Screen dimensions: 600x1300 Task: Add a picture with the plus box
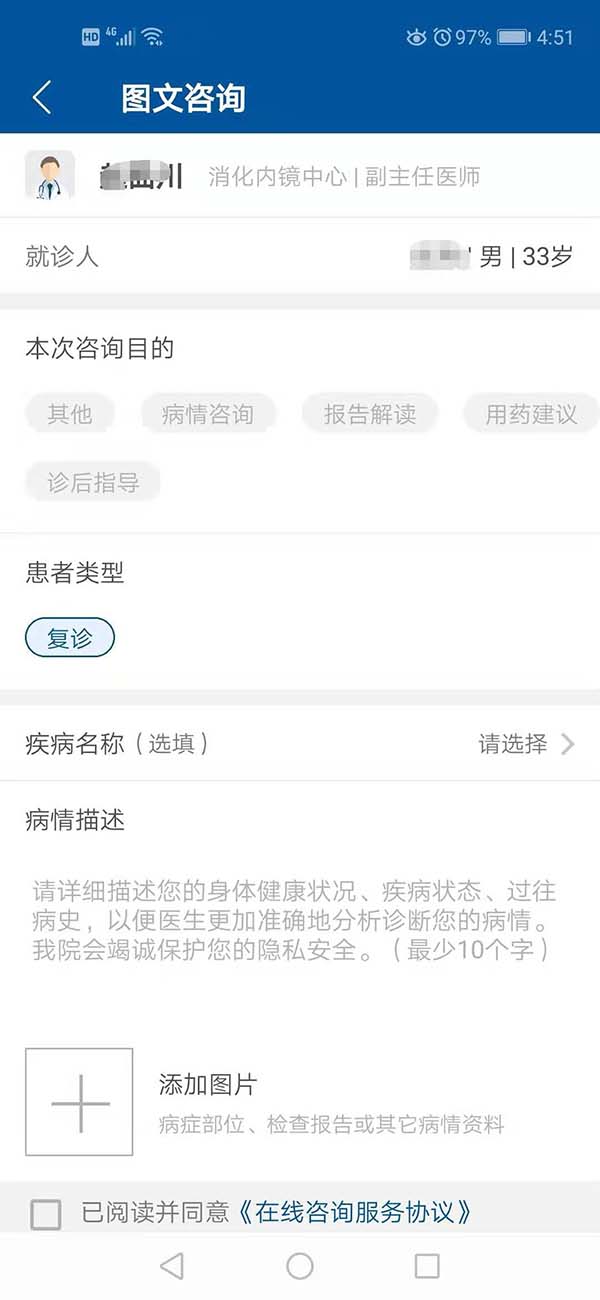80,1102
